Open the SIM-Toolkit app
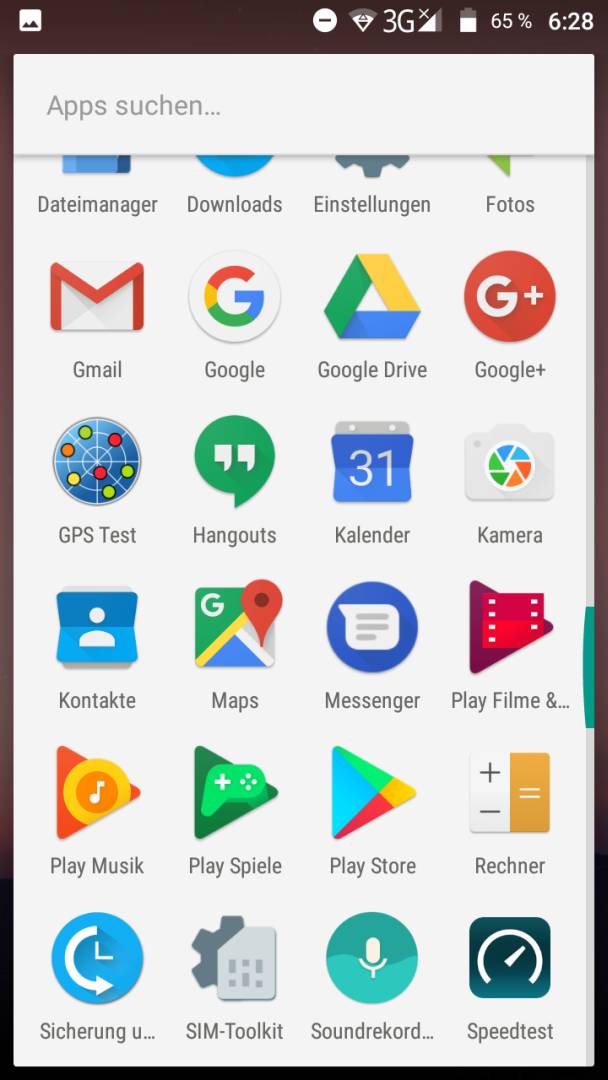The width and height of the screenshot is (608, 1080). click(234, 958)
